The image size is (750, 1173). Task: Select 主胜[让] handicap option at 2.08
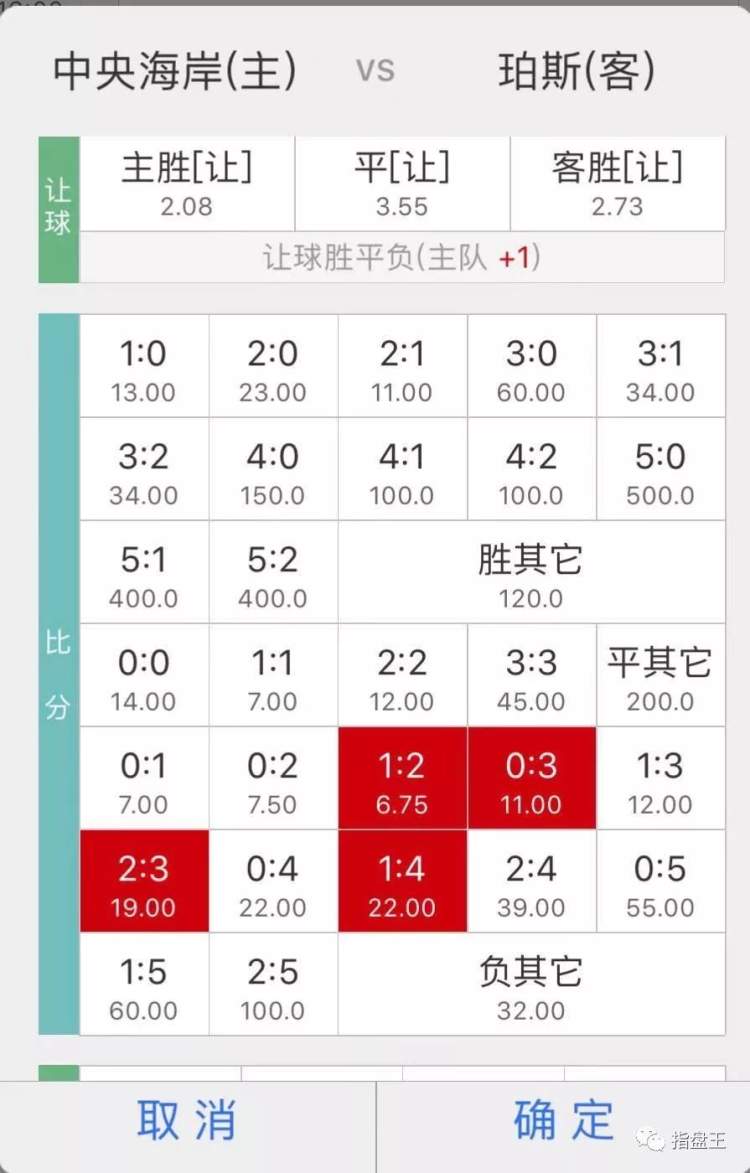(187, 184)
